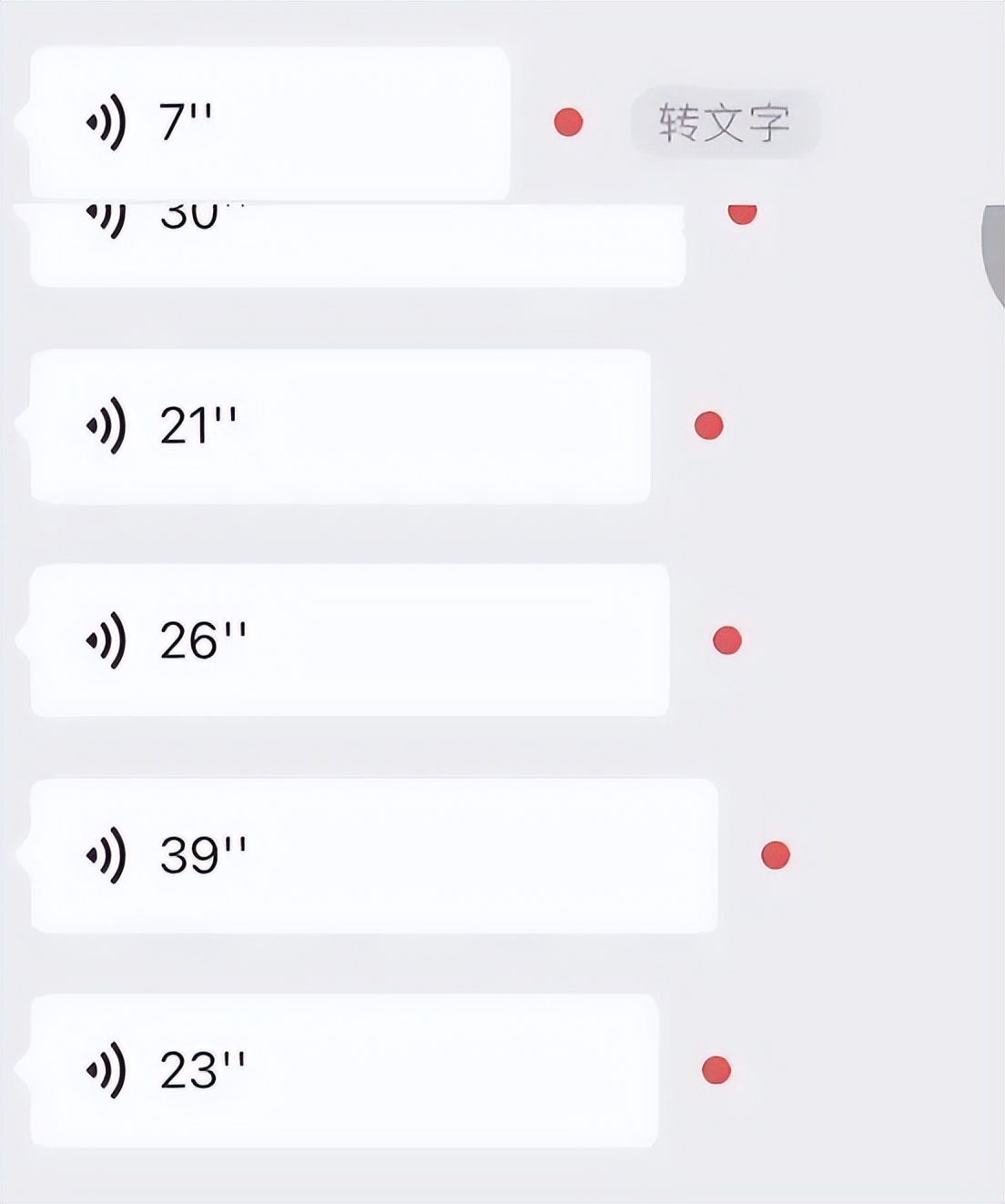Viewport: 1005px width, 1204px height.
Task: Play the 26-second voice message
Action: (350, 640)
